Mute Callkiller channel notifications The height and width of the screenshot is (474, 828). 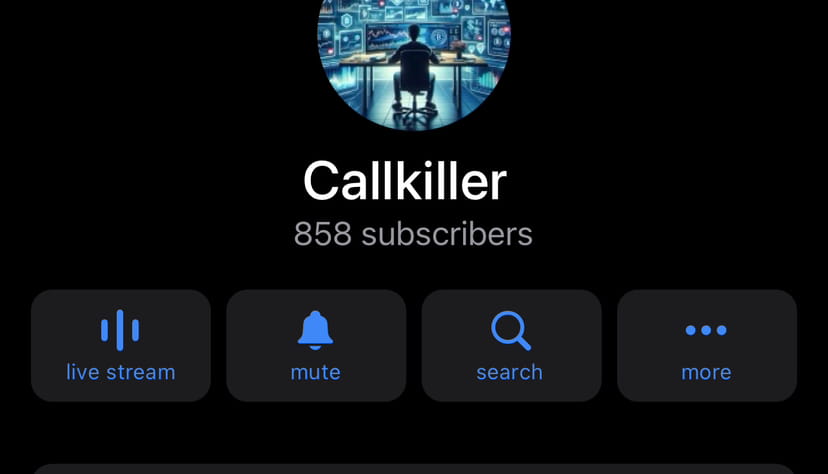316,345
